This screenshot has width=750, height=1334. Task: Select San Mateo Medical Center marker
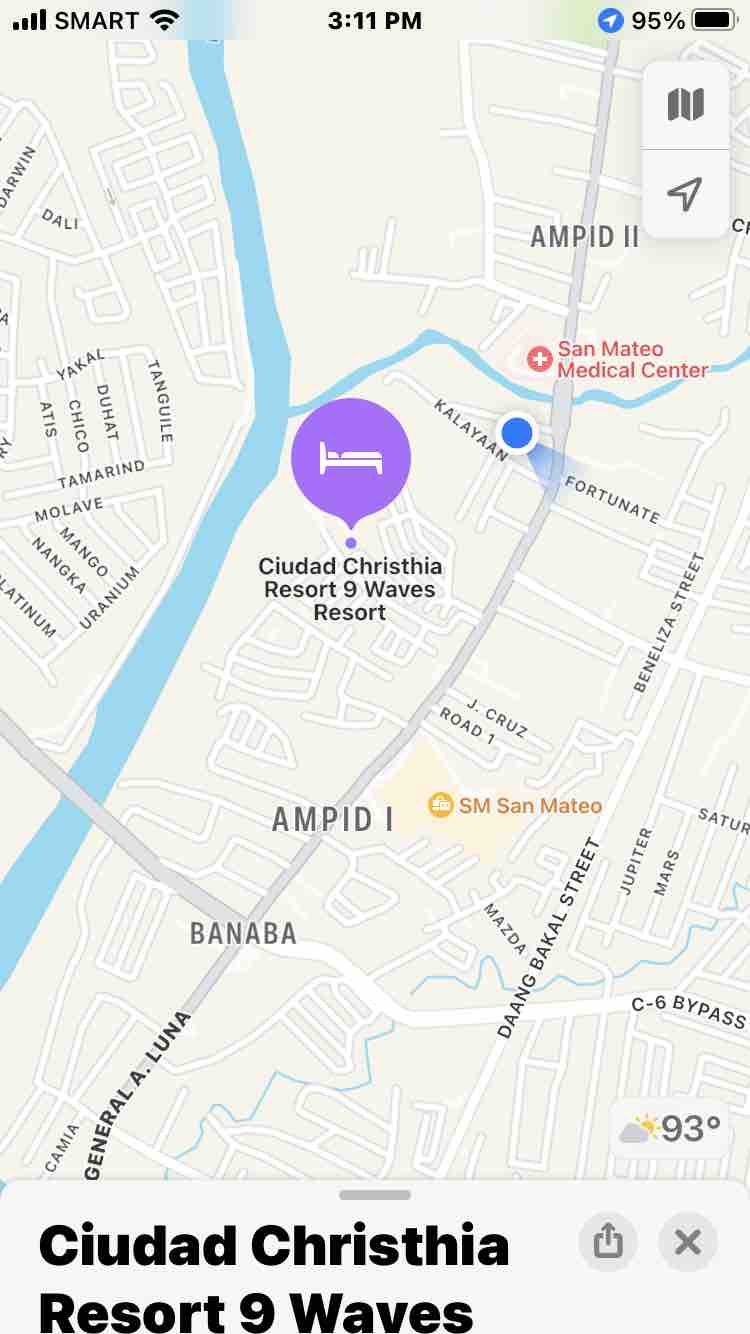pos(540,359)
